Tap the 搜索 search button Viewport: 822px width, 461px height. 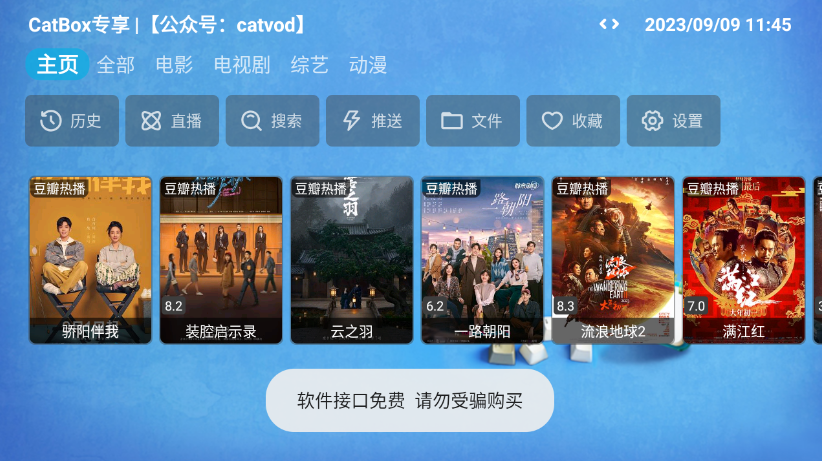point(272,121)
